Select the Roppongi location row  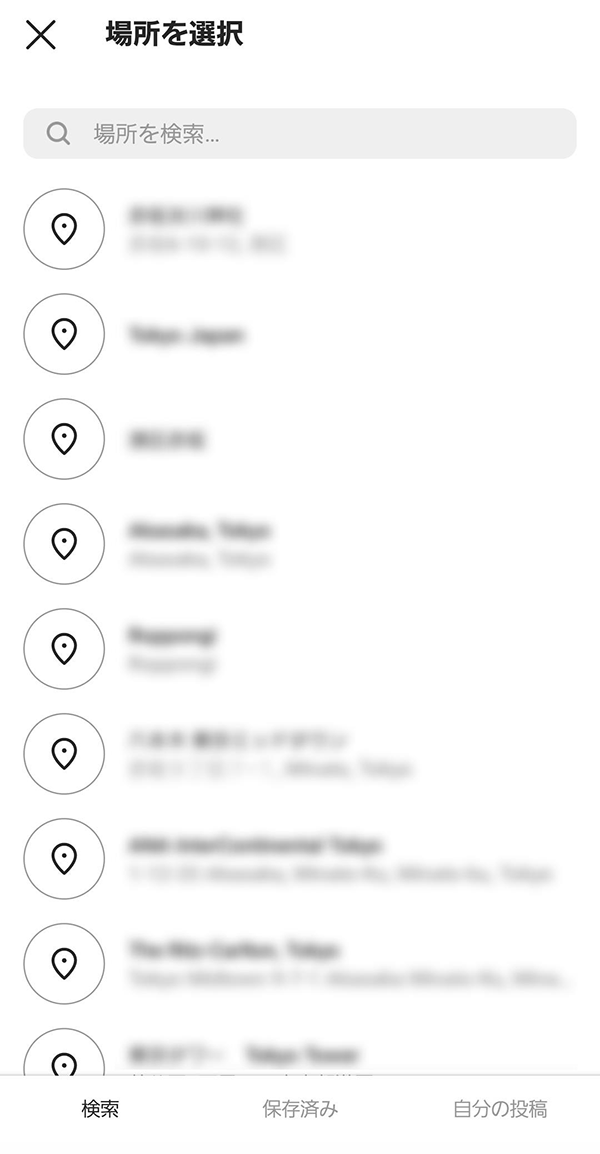300,649
